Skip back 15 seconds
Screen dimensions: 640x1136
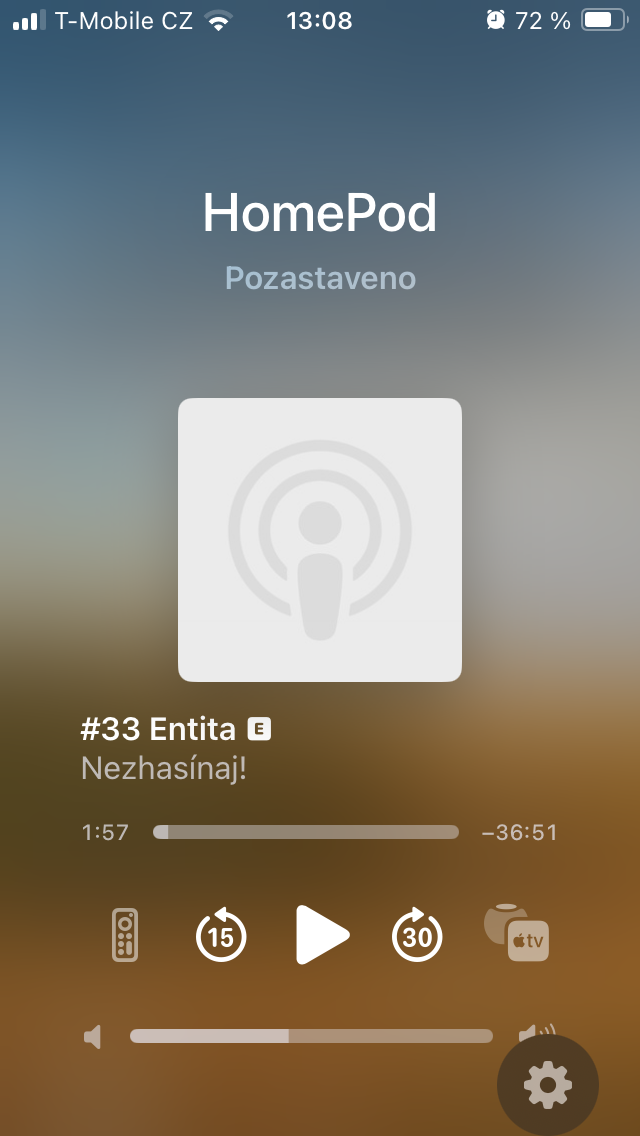[220, 935]
